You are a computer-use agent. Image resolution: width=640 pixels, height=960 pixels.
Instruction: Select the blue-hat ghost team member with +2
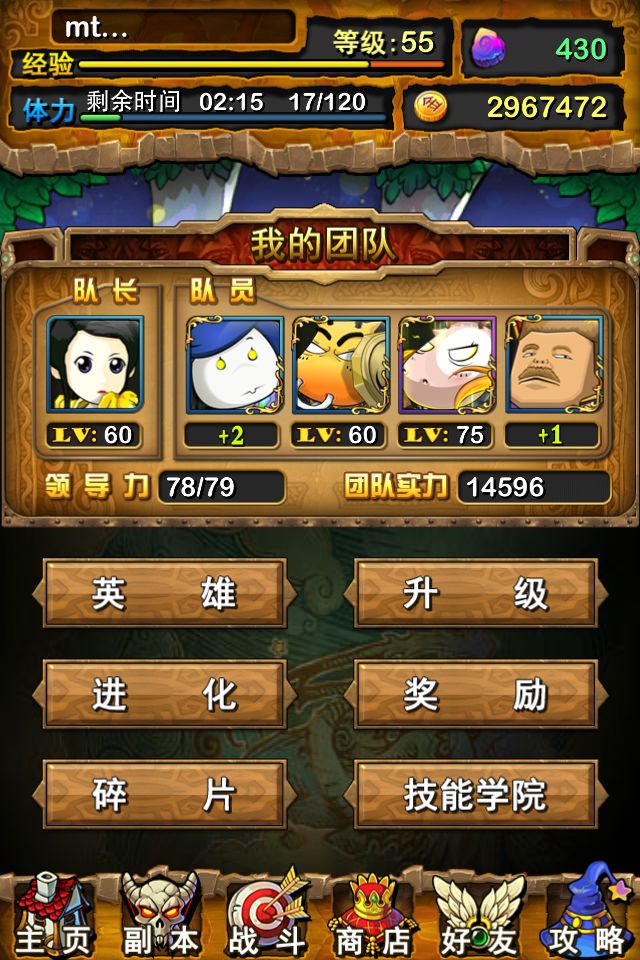[x=234, y=364]
